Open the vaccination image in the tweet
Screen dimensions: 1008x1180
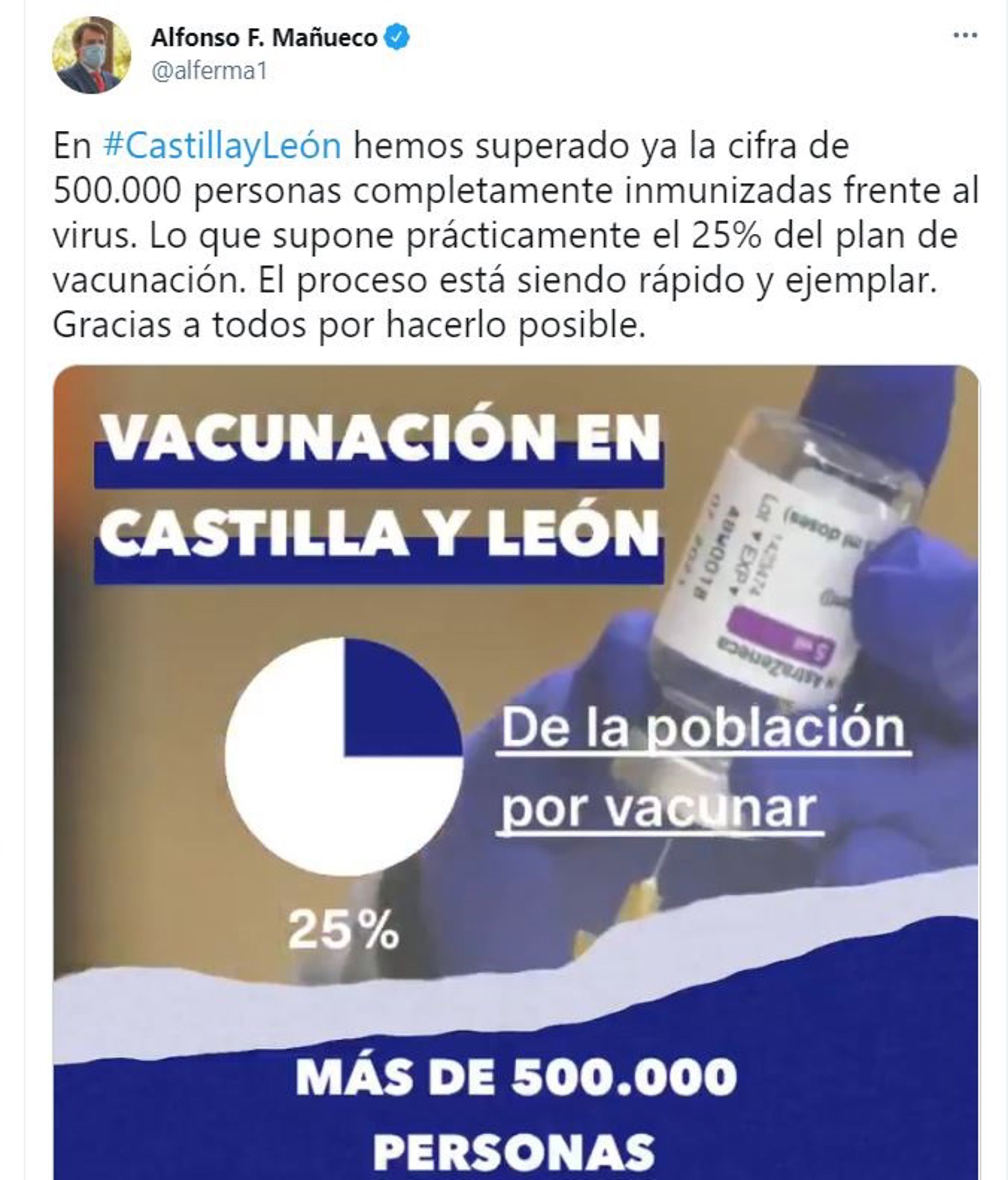[x=516, y=769]
